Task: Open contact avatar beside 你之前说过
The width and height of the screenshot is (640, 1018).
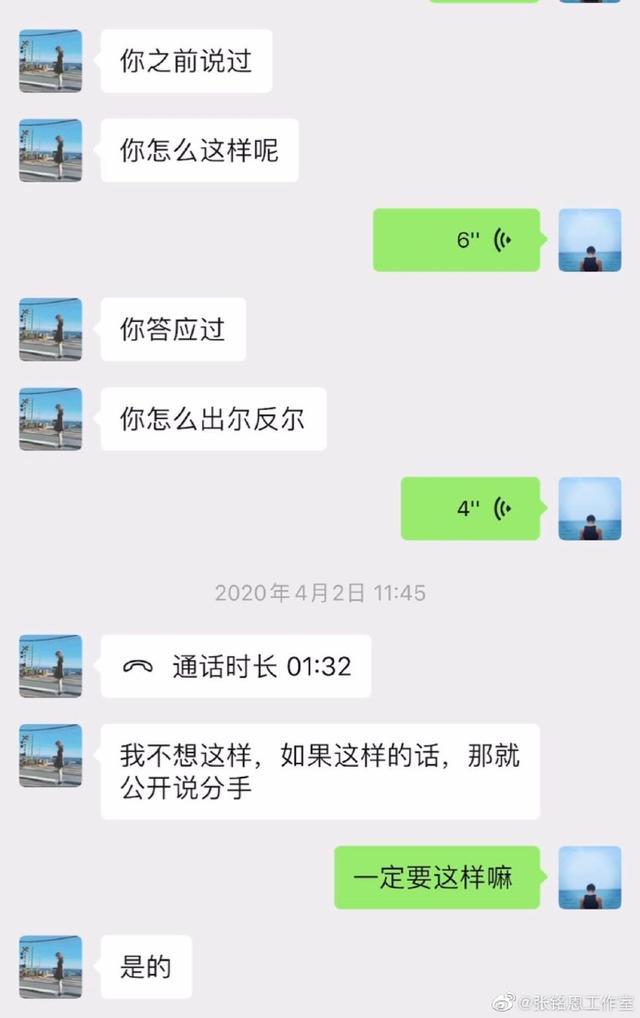Action: point(50,61)
